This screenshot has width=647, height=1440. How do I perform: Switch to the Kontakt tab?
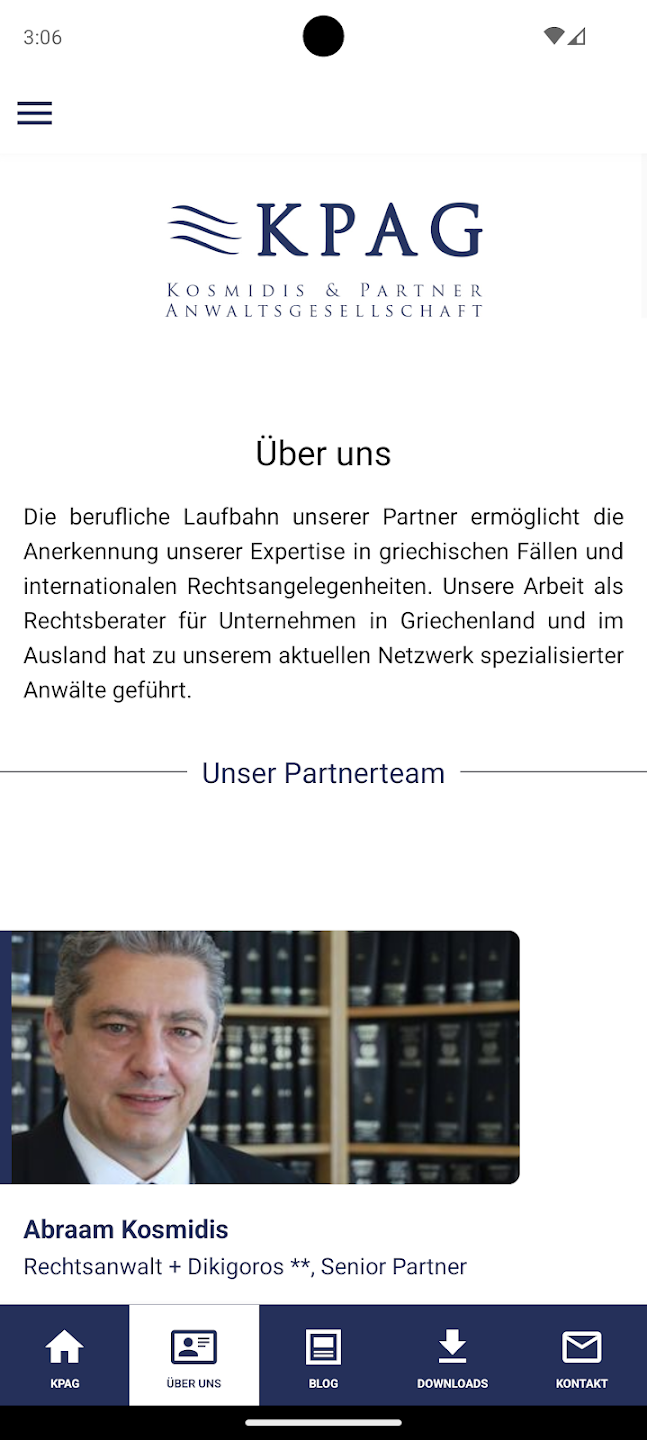[581, 1357]
